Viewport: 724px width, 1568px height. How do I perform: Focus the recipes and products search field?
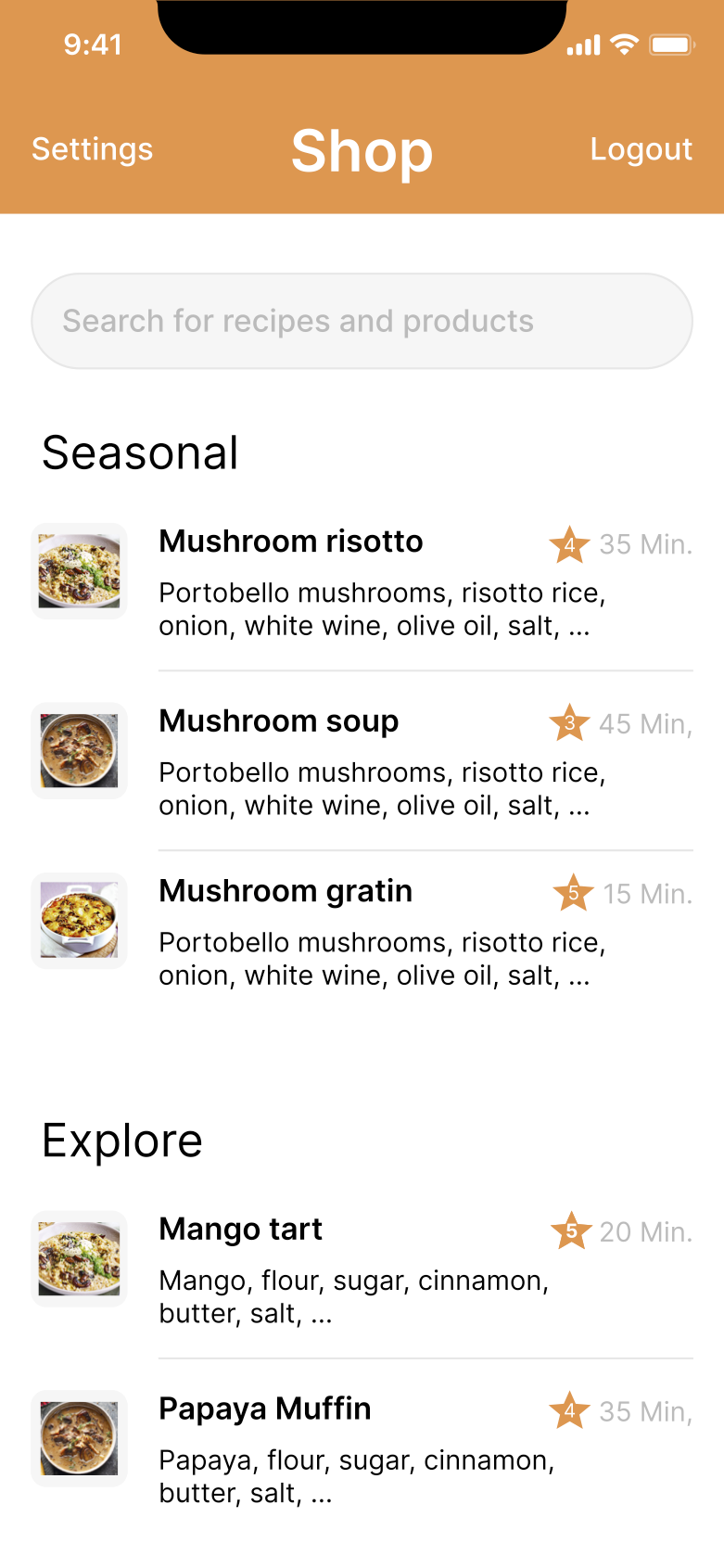tap(362, 321)
